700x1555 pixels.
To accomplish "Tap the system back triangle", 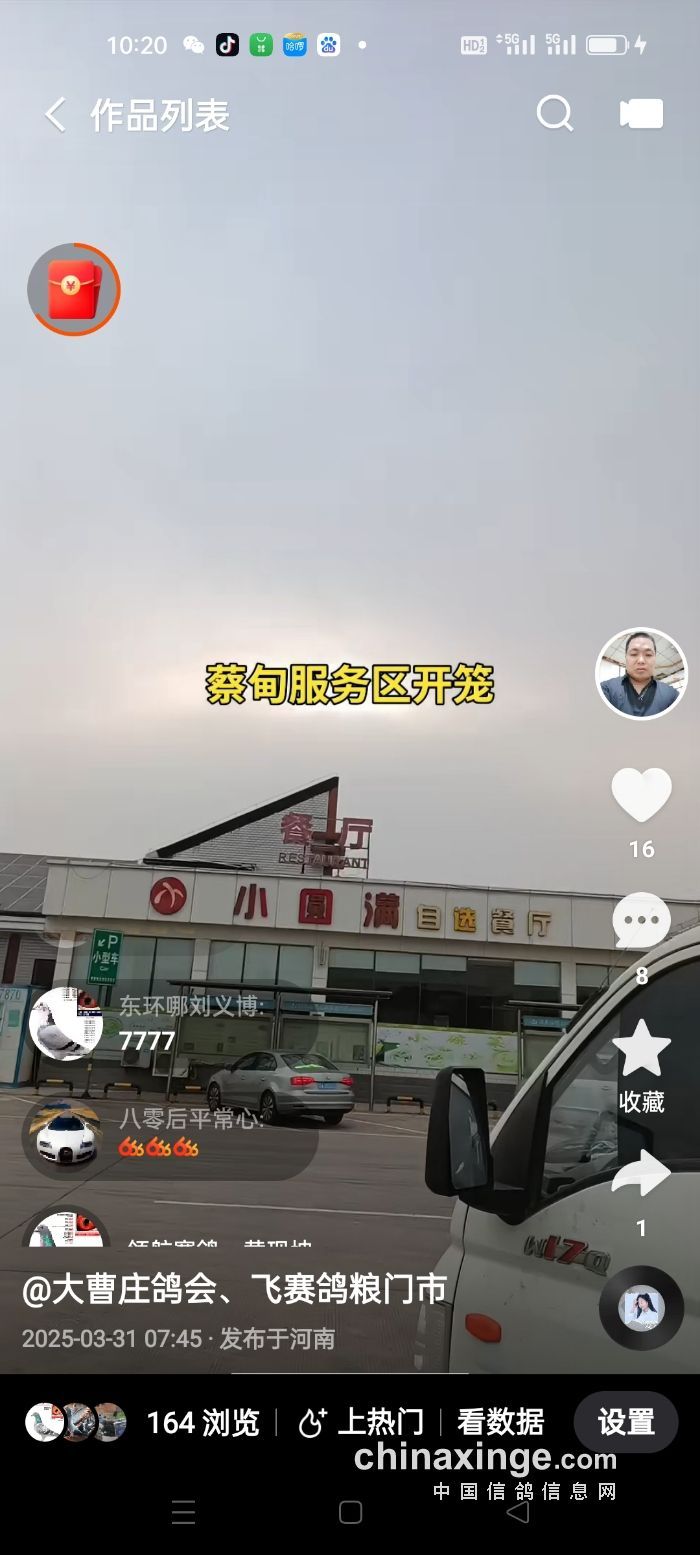I will [x=518, y=1512].
